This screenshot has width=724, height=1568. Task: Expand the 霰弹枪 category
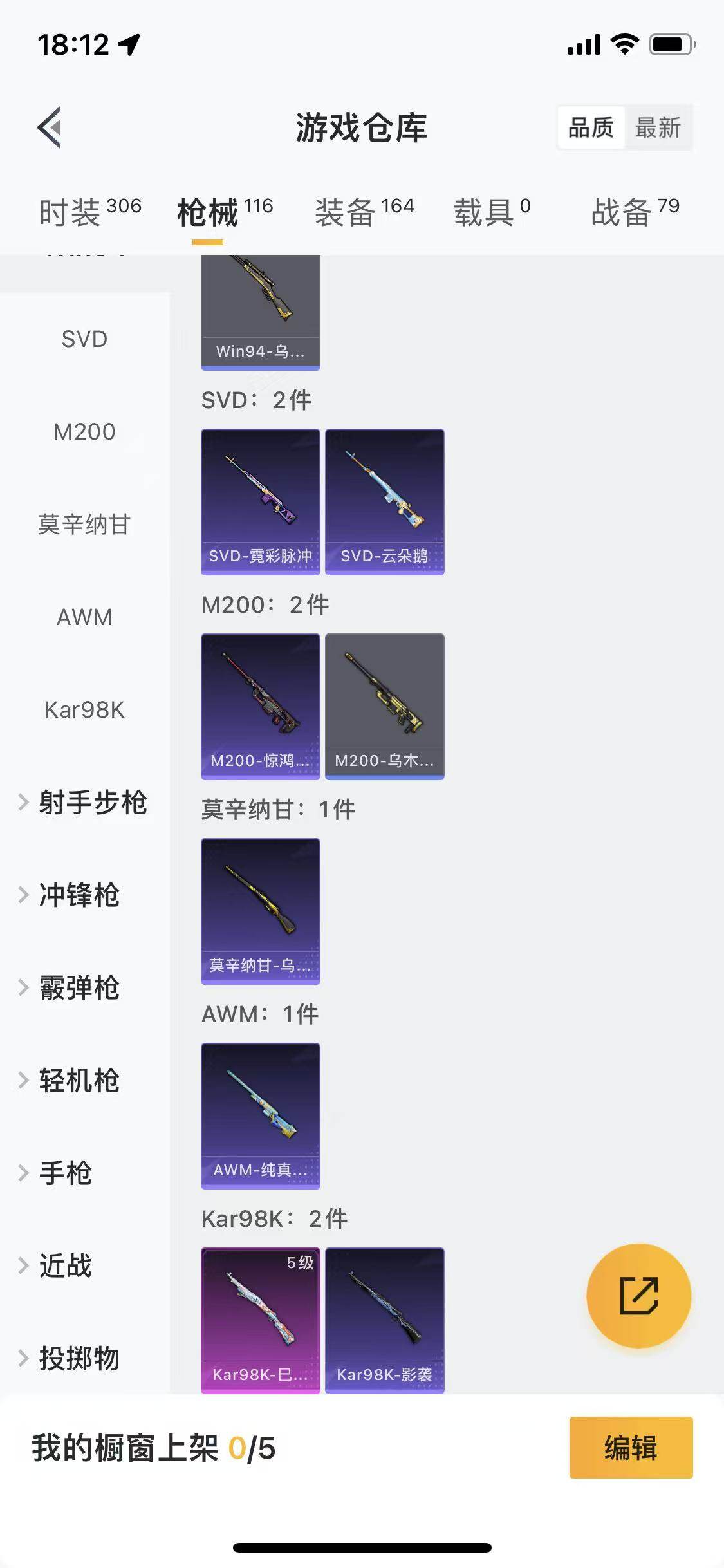coord(78,988)
